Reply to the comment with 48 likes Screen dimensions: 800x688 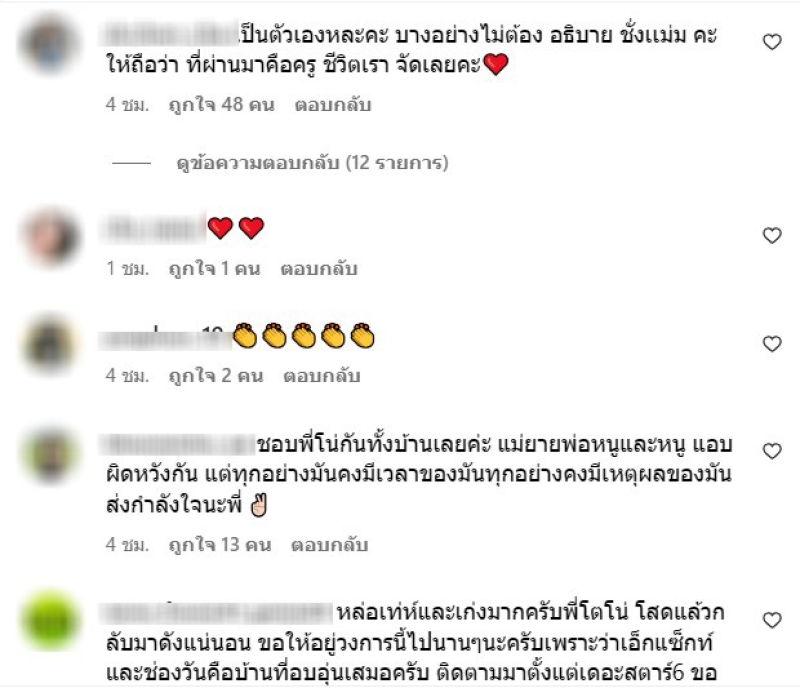[x=332, y=105]
